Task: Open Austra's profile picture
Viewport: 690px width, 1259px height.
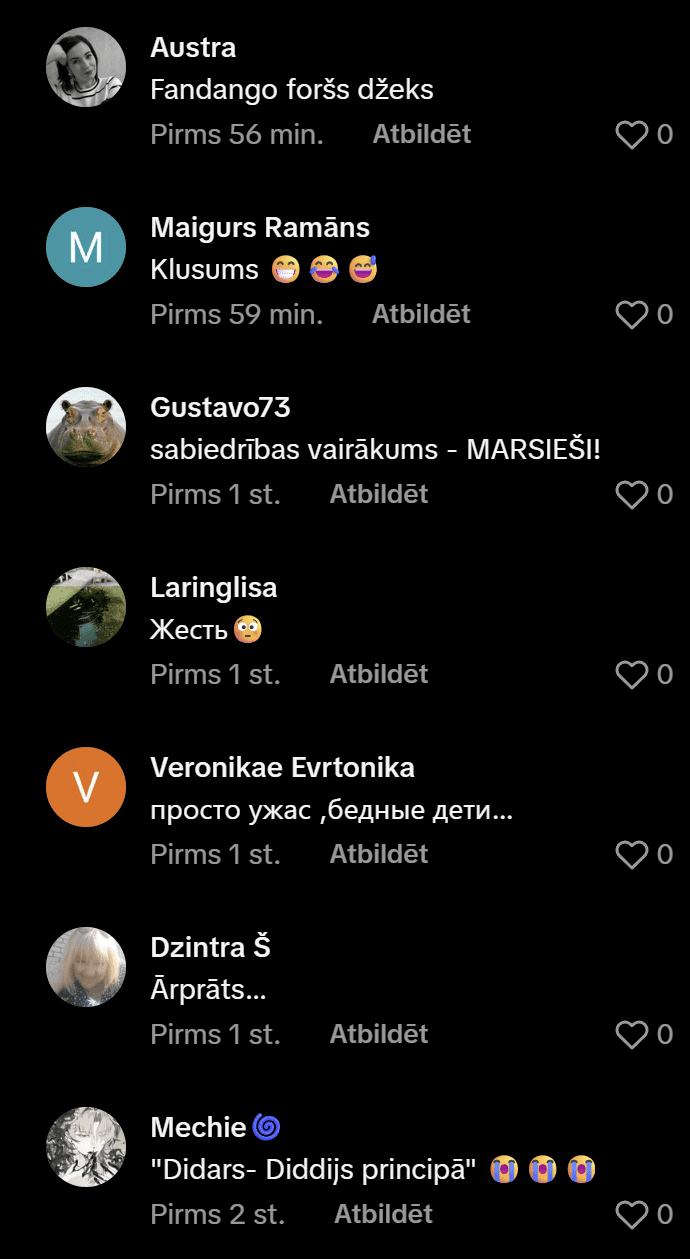Action: [x=86, y=67]
